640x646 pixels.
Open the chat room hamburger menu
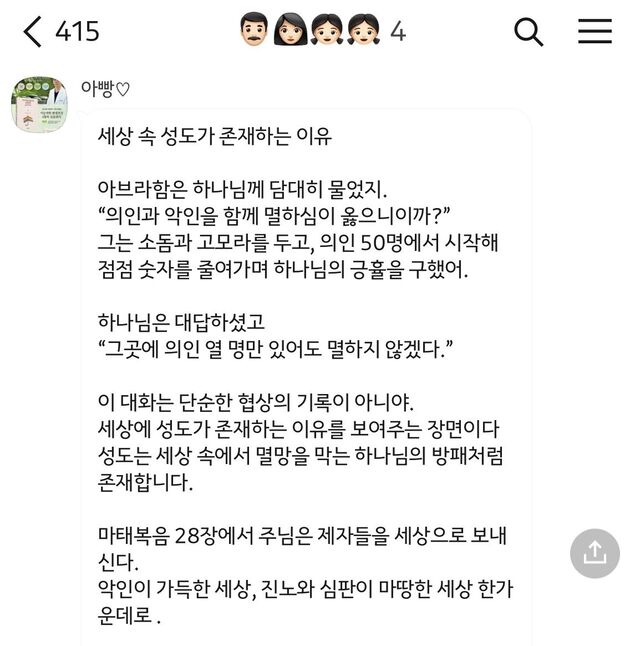(x=595, y=32)
